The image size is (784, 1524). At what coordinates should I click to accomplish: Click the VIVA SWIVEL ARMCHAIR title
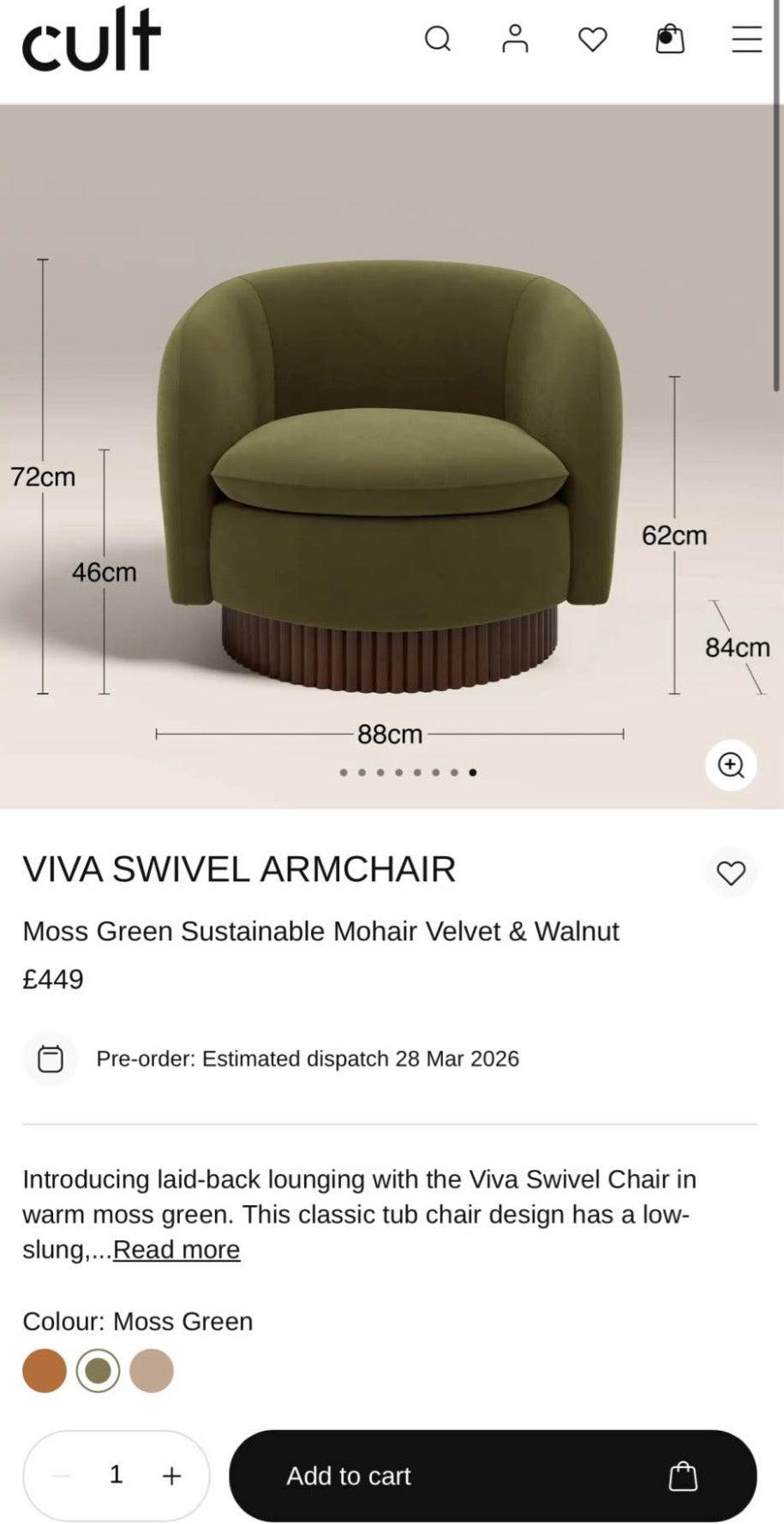[241, 869]
